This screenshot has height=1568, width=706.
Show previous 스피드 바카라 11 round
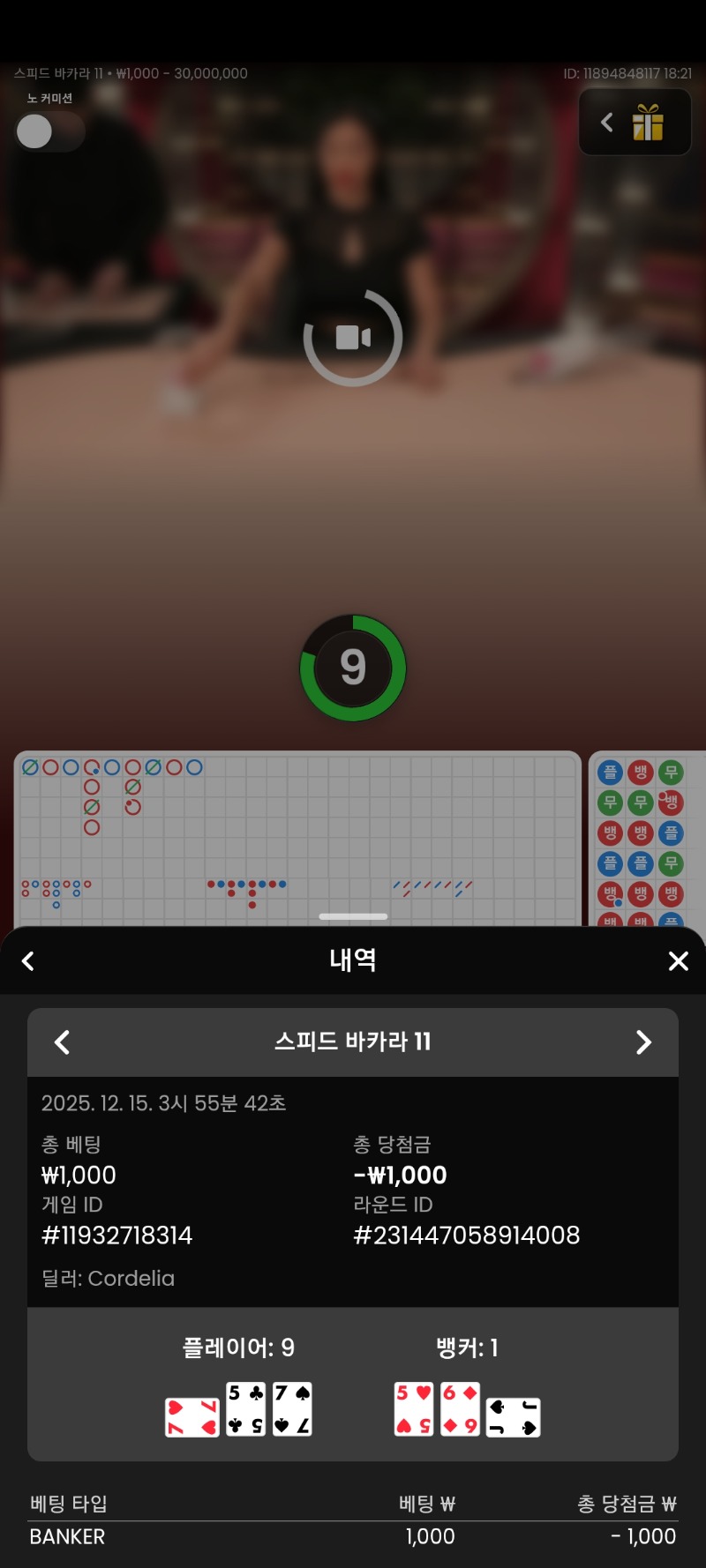(62, 1042)
